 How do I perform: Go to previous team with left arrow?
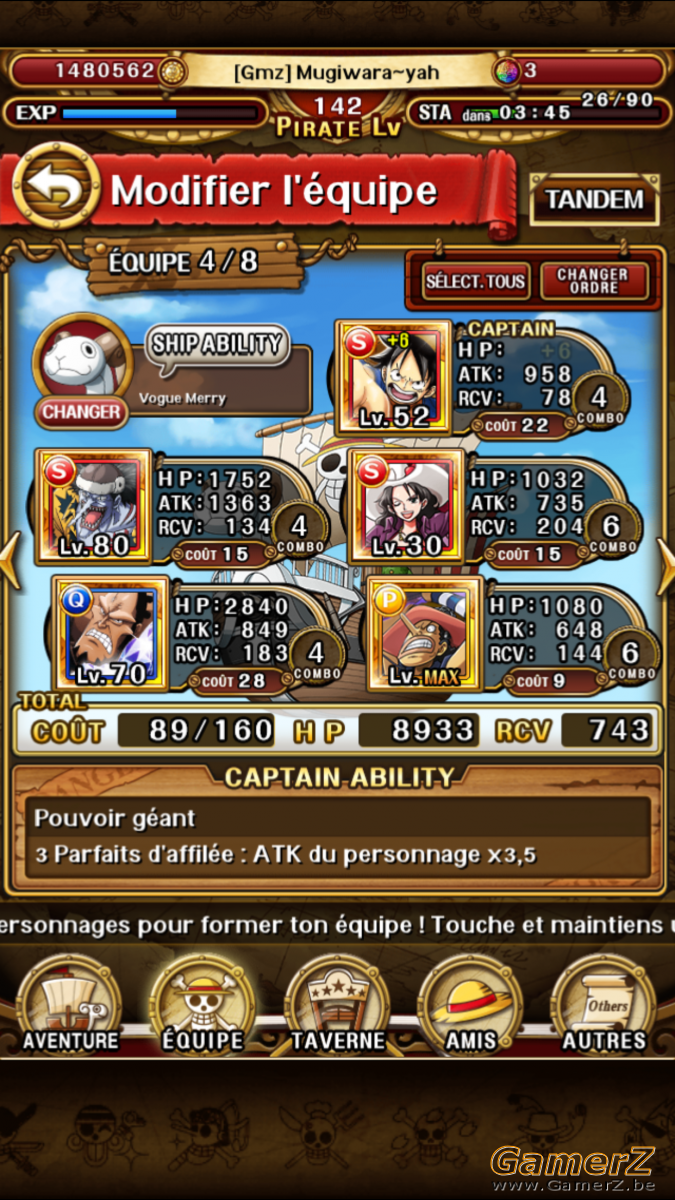(9, 562)
